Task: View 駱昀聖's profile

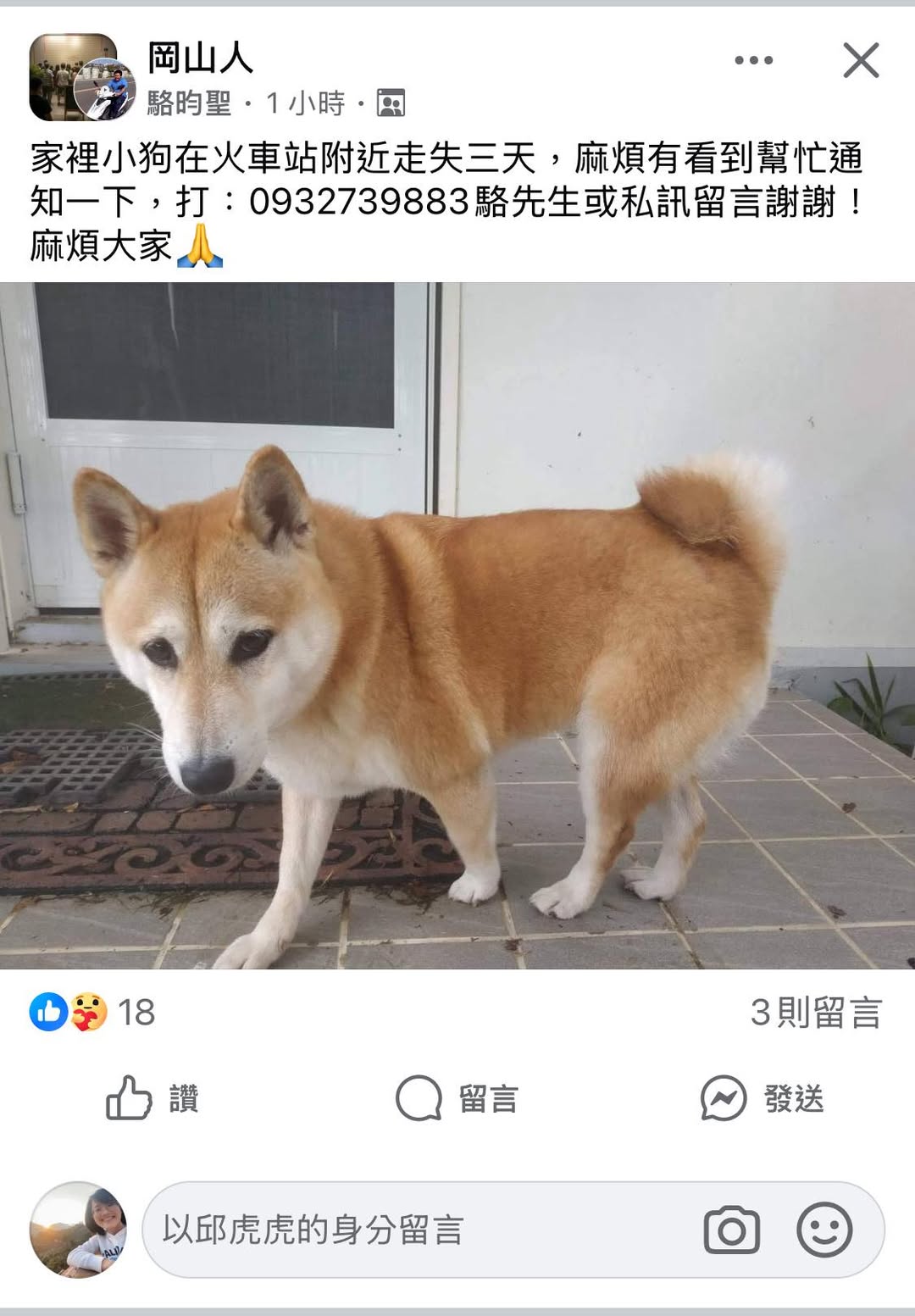Action: (189, 103)
